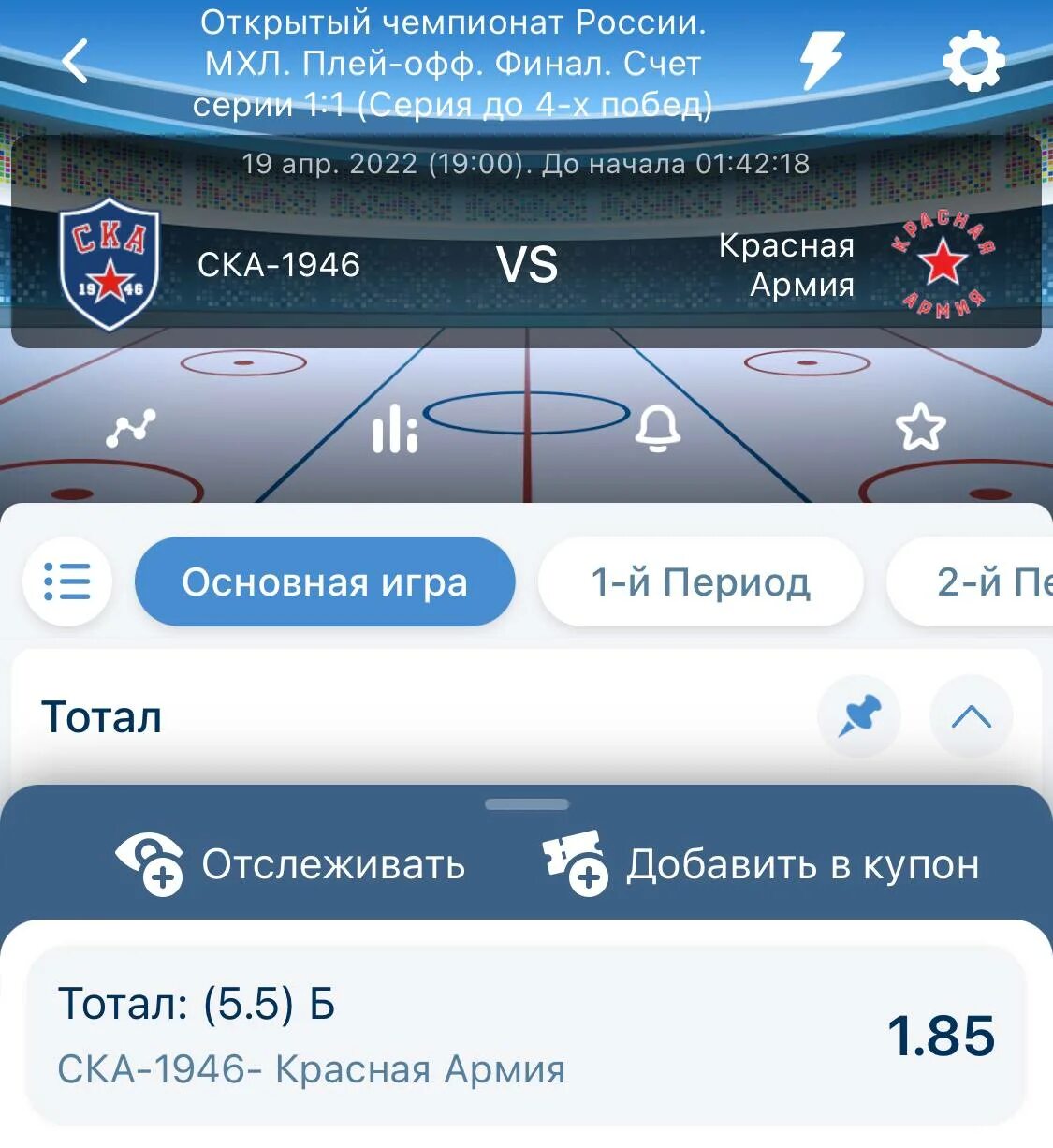The width and height of the screenshot is (1053, 1148).
Task: Select the Основная игра tab
Action: (325, 581)
